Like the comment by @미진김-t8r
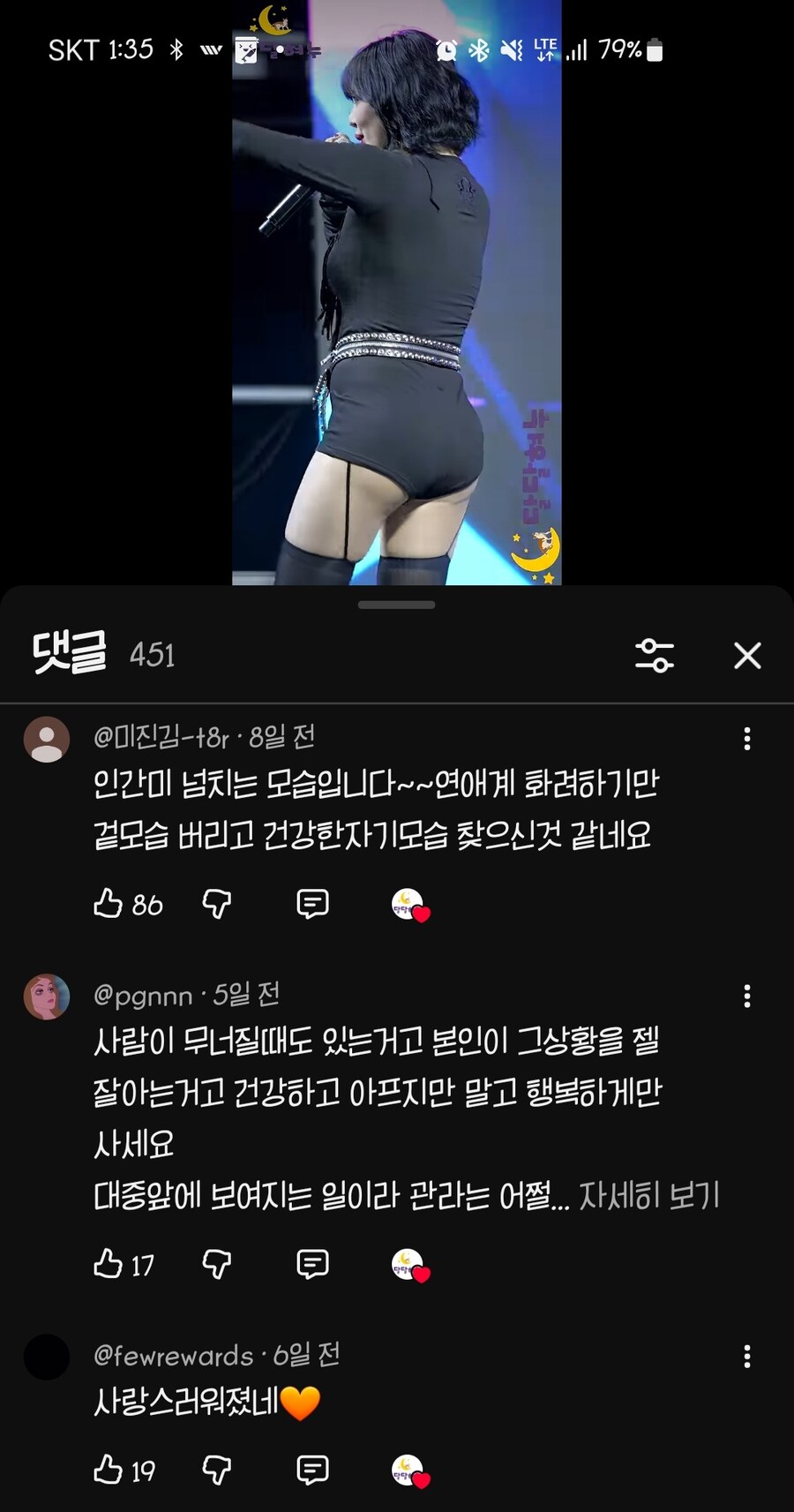The width and height of the screenshot is (794, 1512). [108, 903]
